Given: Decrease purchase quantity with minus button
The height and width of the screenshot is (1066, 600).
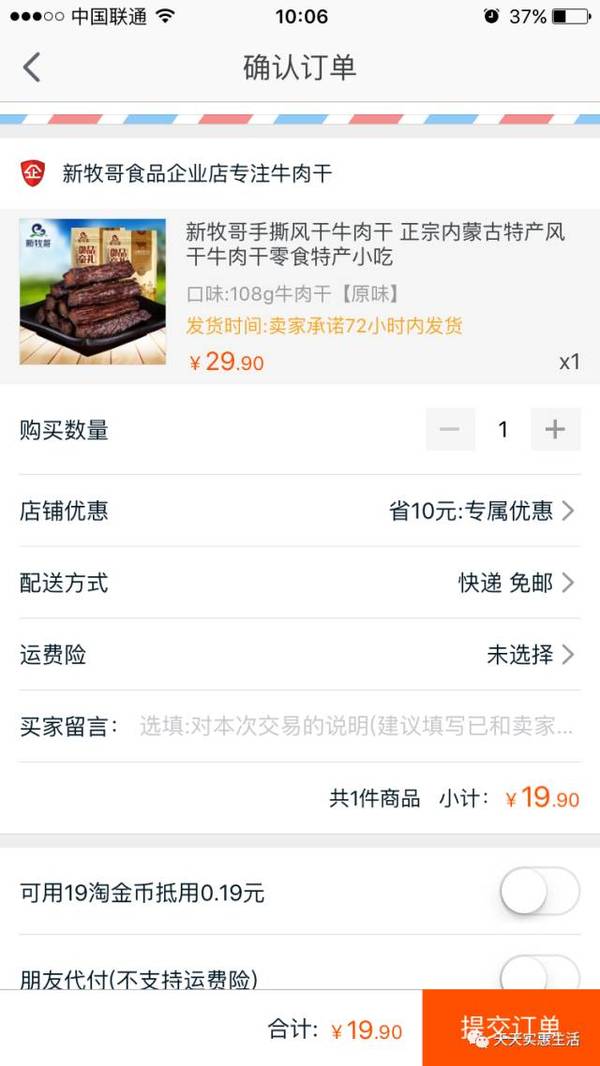Looking at the screenshot, I should [450, 430].
